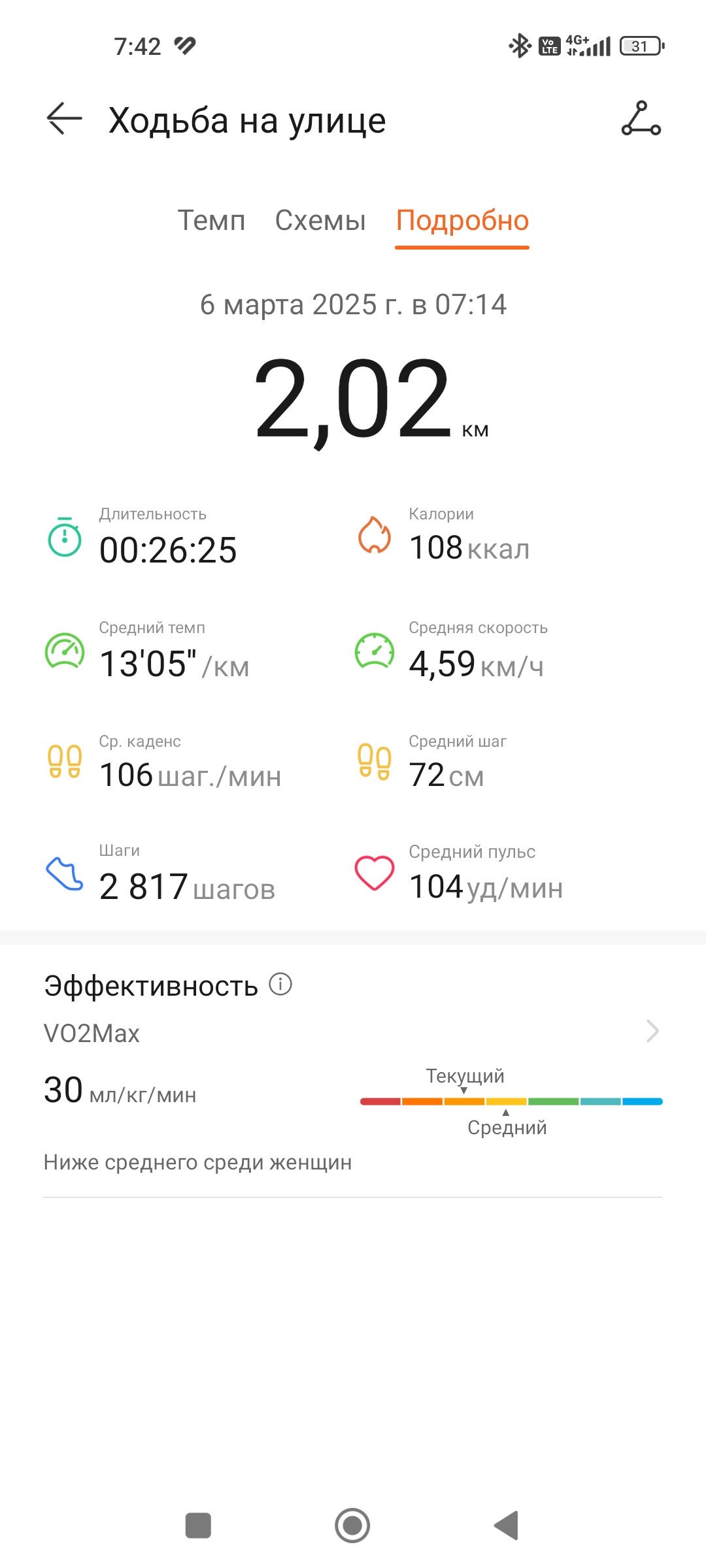This screenshot has width=706, height=1568.
Task: Go back using the top-left arrow
Action: tap(64, 119)
